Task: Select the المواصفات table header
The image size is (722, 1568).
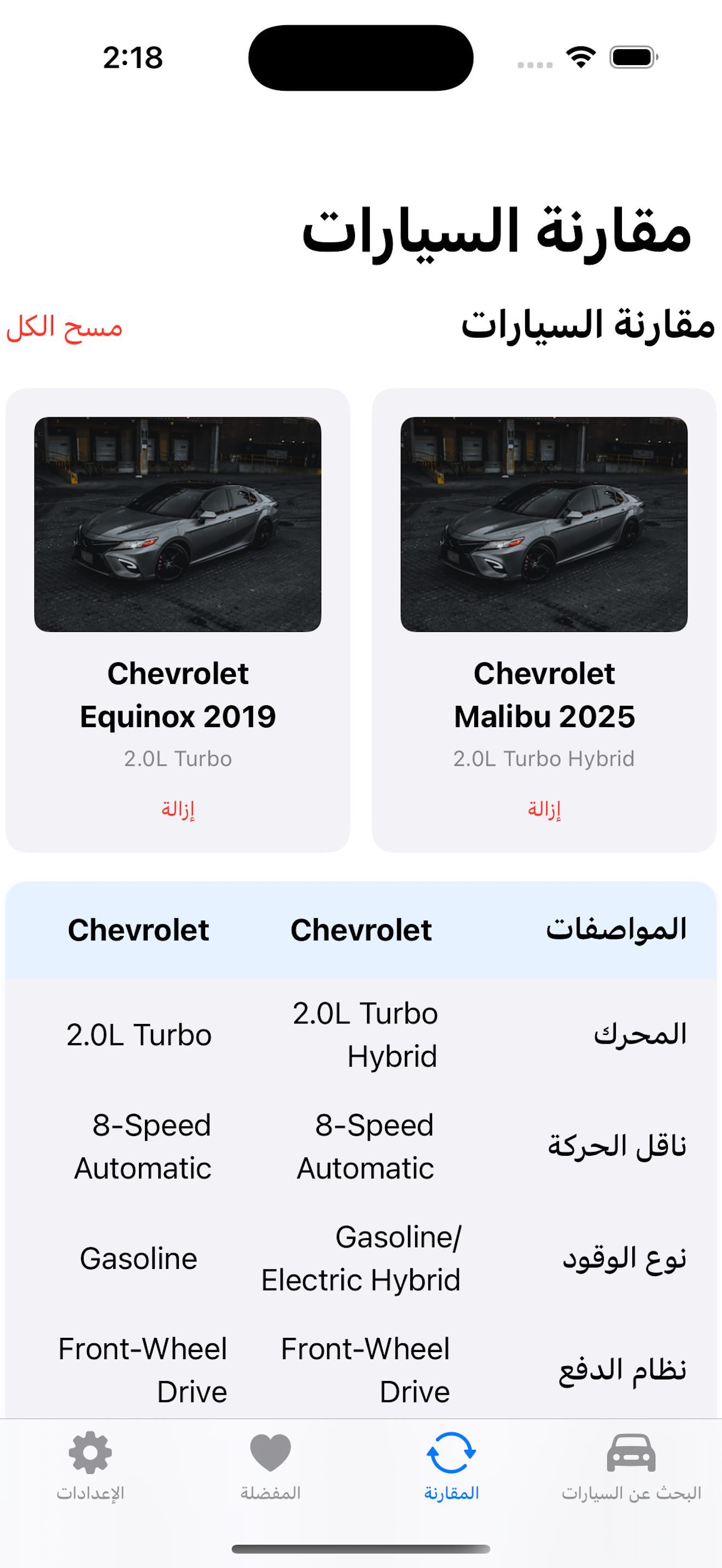Action: pos(616,929)
